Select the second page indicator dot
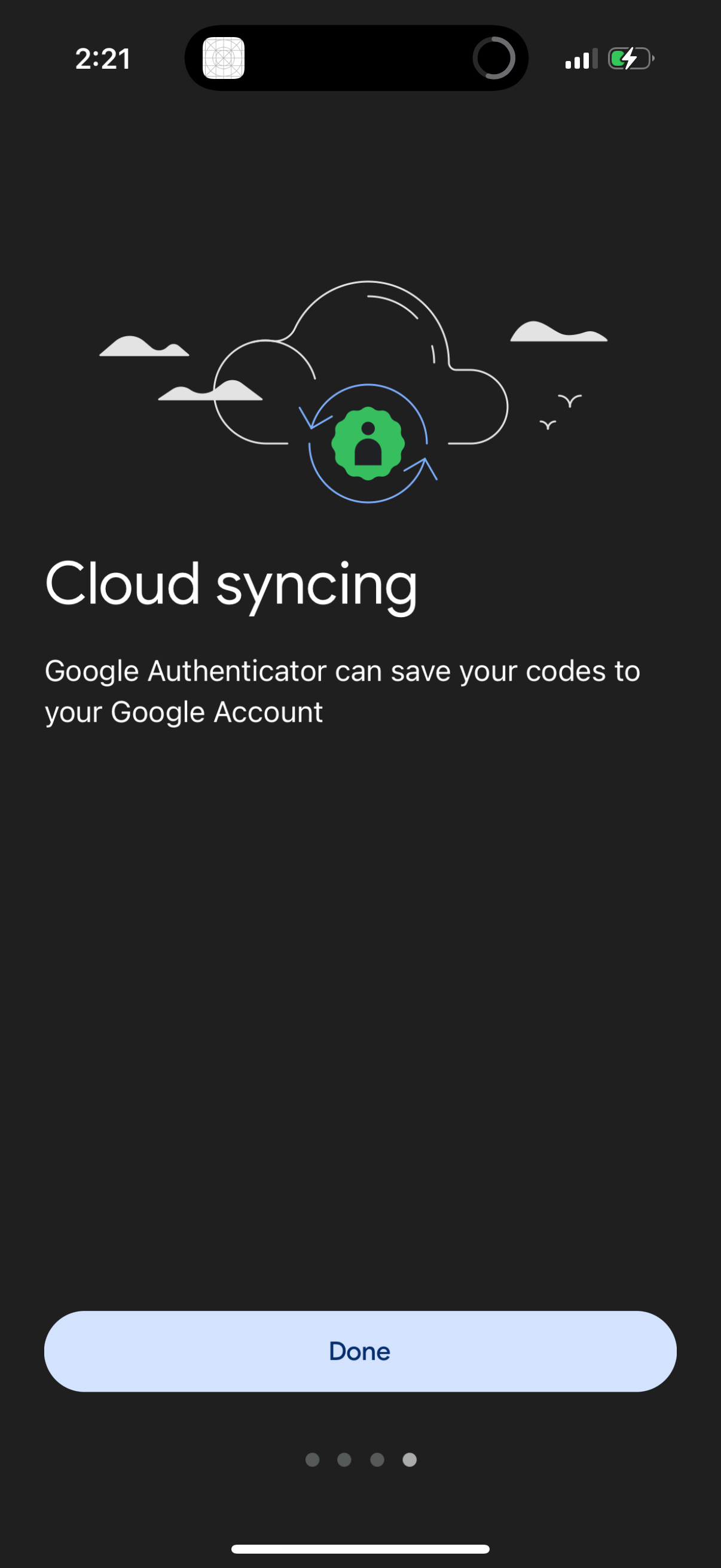Screen dimensions: 721x1568 pyautogui.click(x=345, y=1459)
